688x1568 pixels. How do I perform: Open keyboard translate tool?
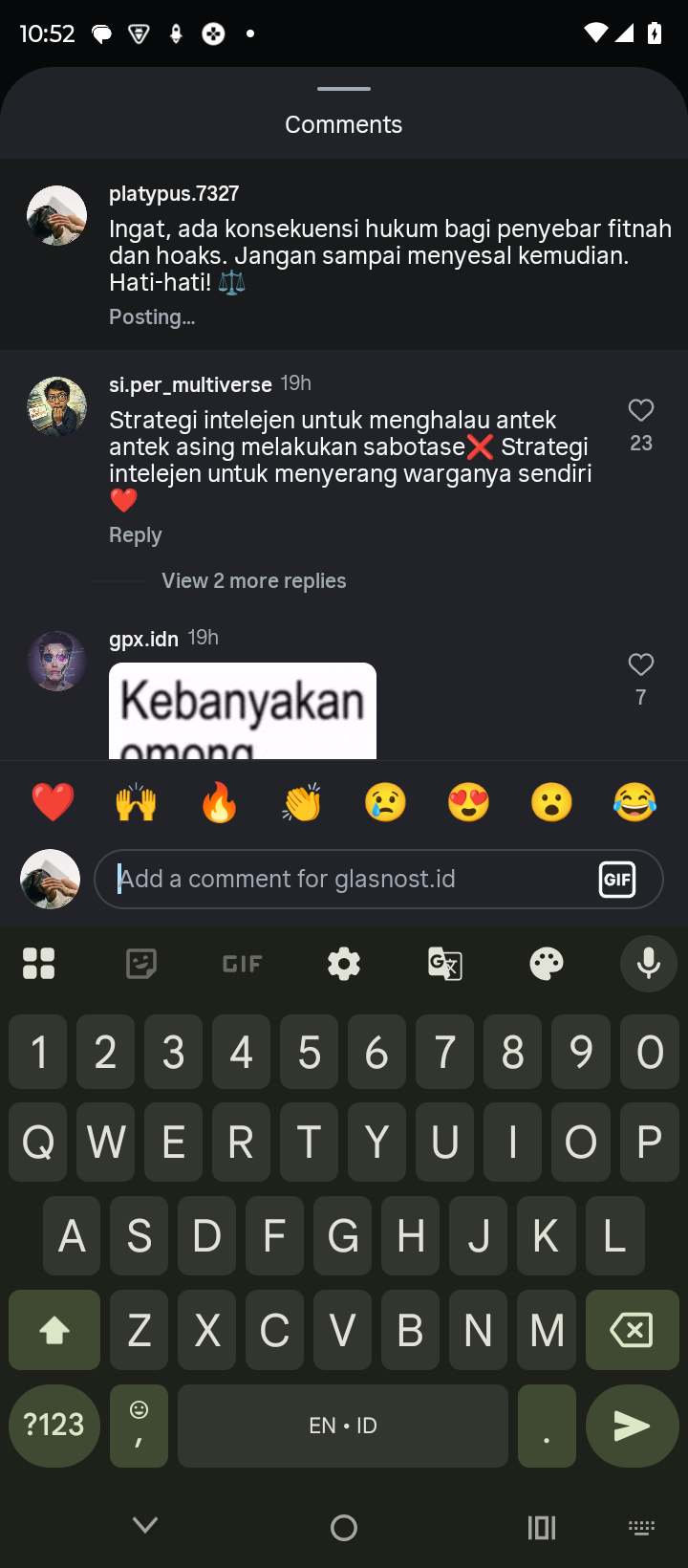[x=445, y=964]
